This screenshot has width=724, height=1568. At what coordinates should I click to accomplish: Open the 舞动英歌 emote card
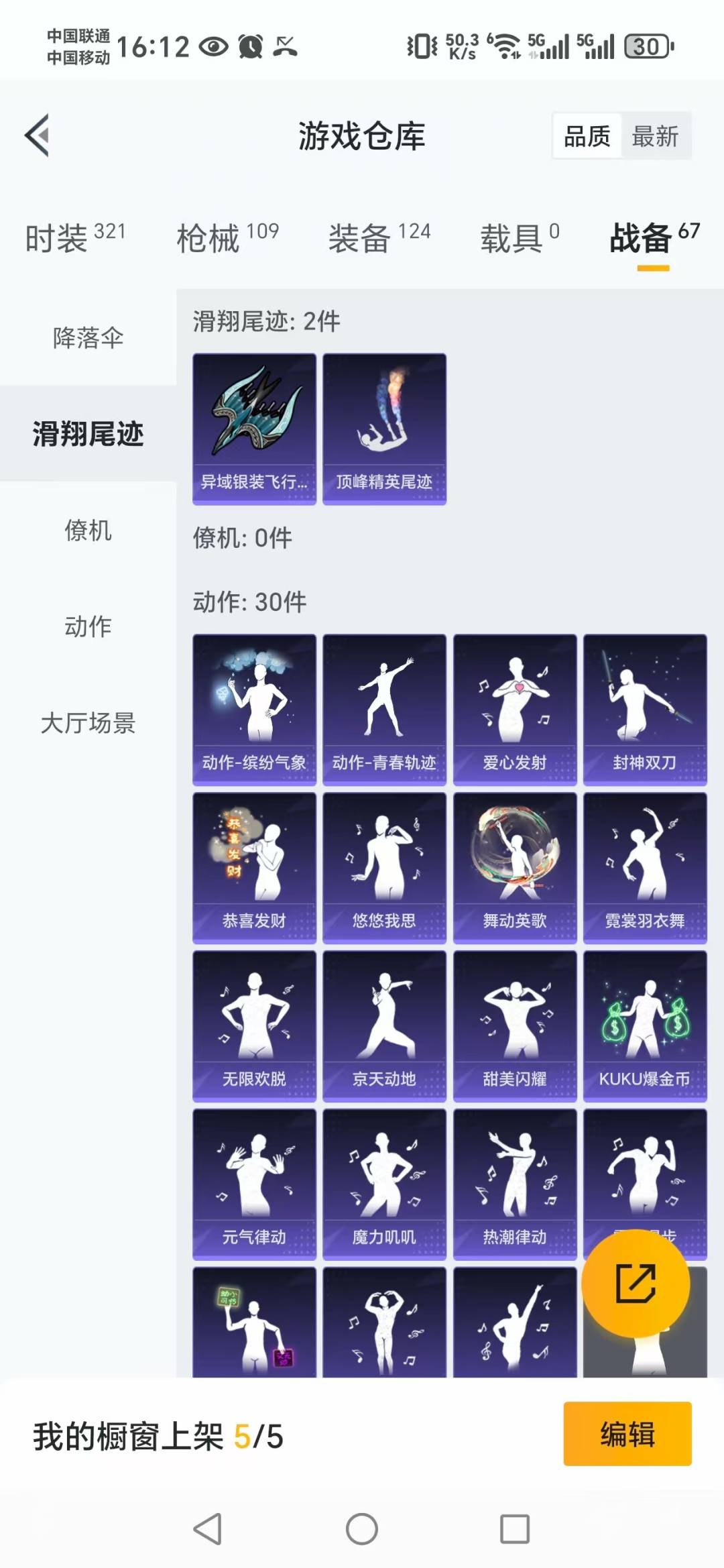[514, 867]
